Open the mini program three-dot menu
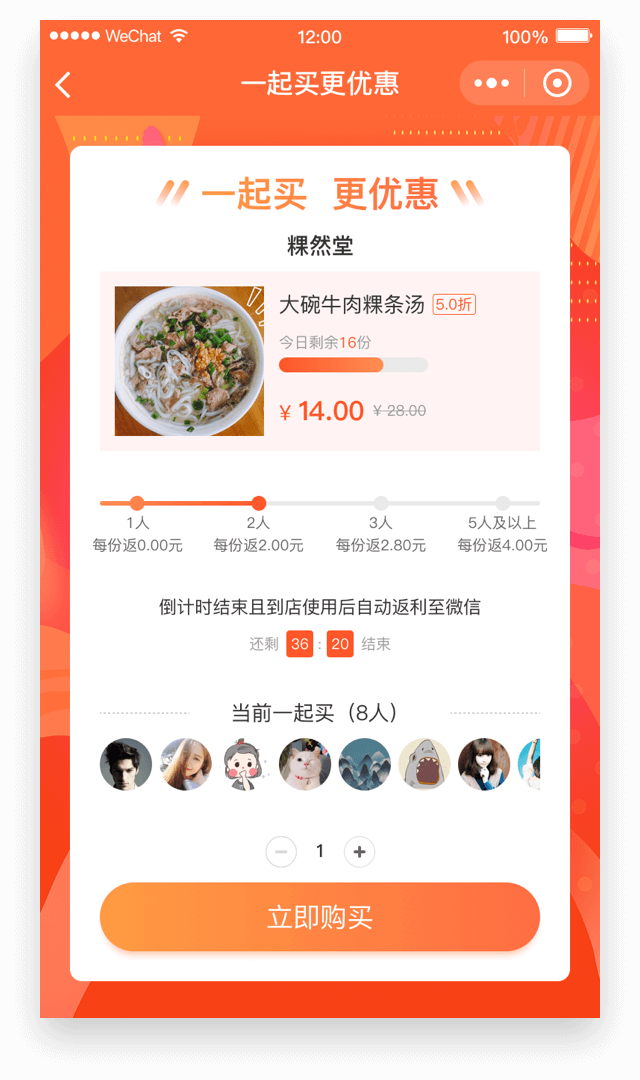Image resolution: width=640 pixels, height=1080 pixels. click(491, 84)
